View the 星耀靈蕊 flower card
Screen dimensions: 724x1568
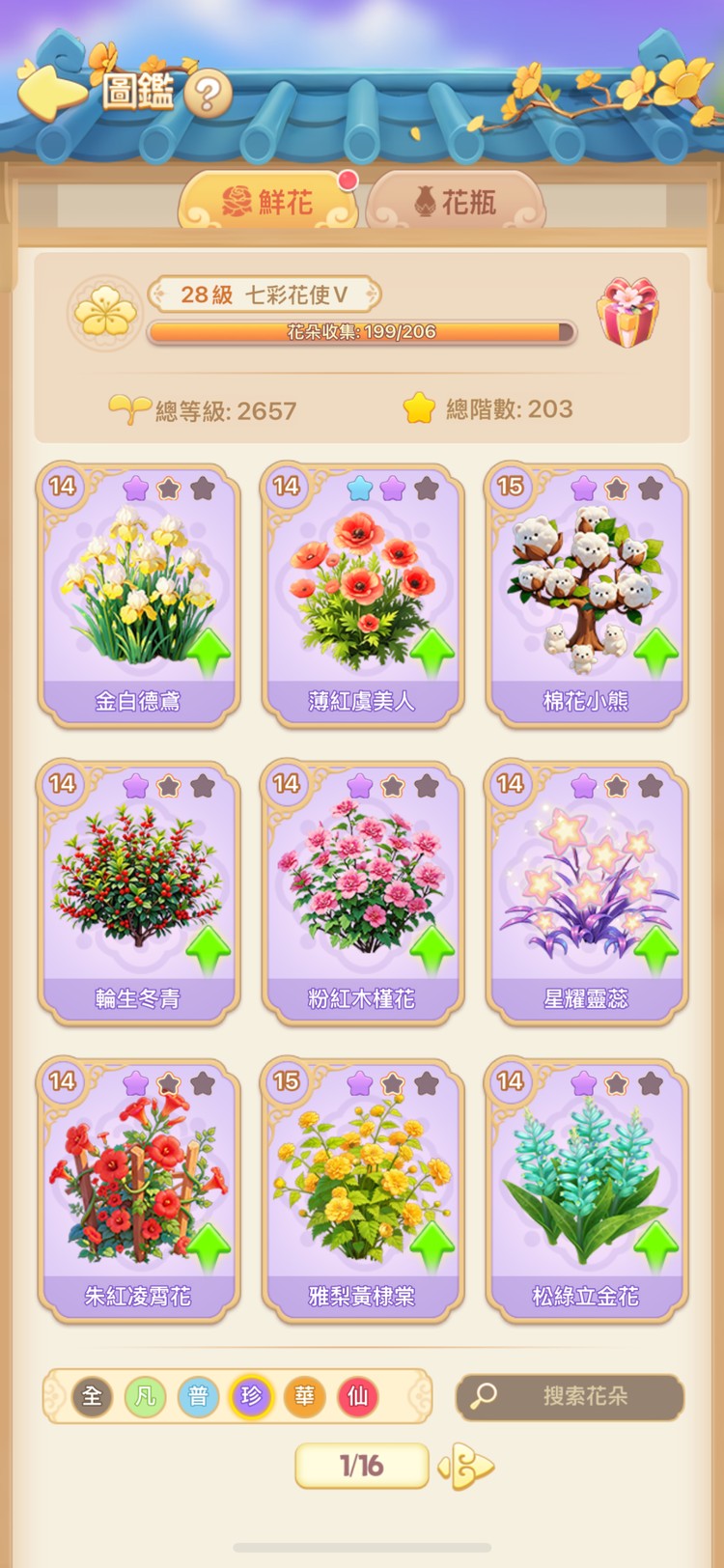(x=586, y=891)
